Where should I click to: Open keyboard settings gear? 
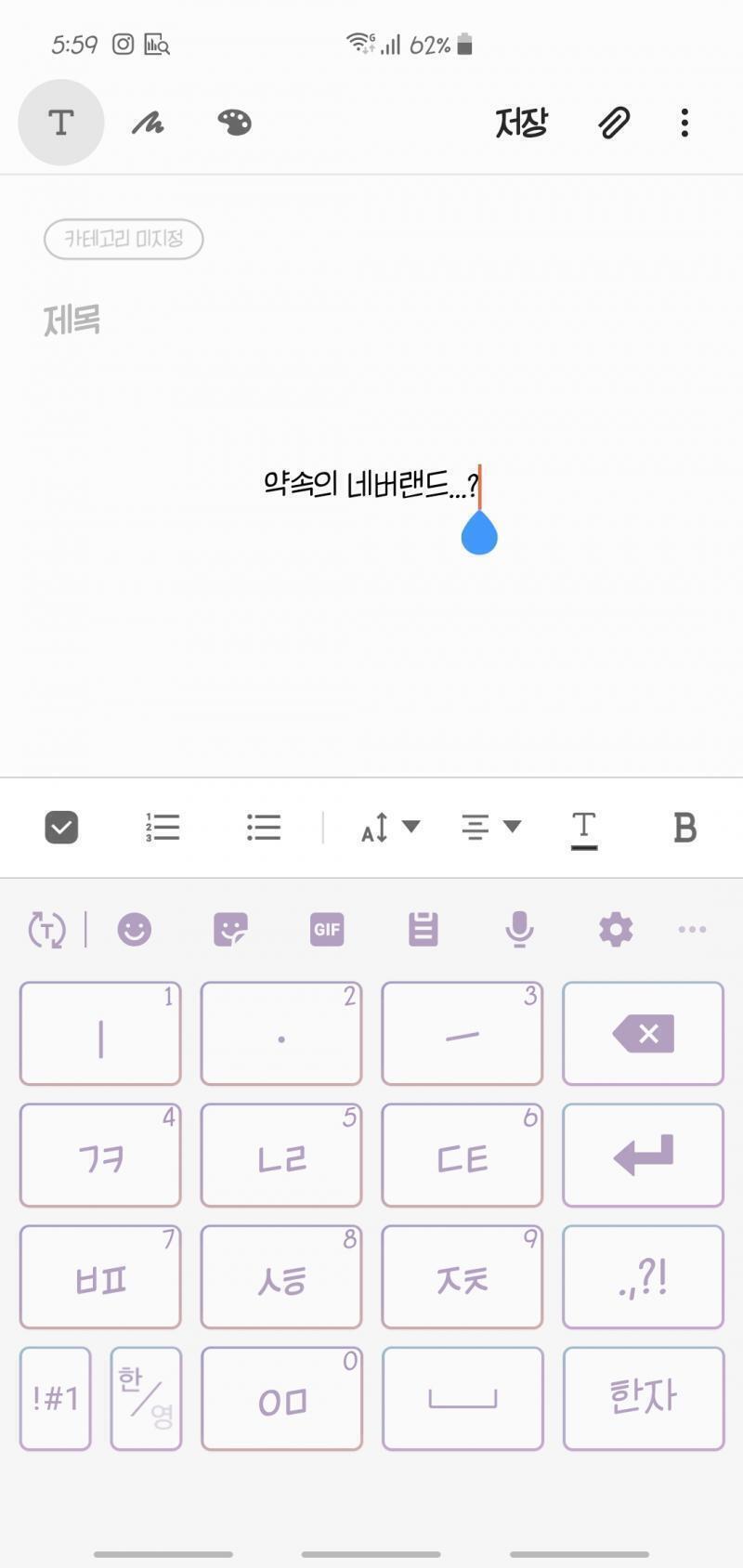tap(616, 929)
